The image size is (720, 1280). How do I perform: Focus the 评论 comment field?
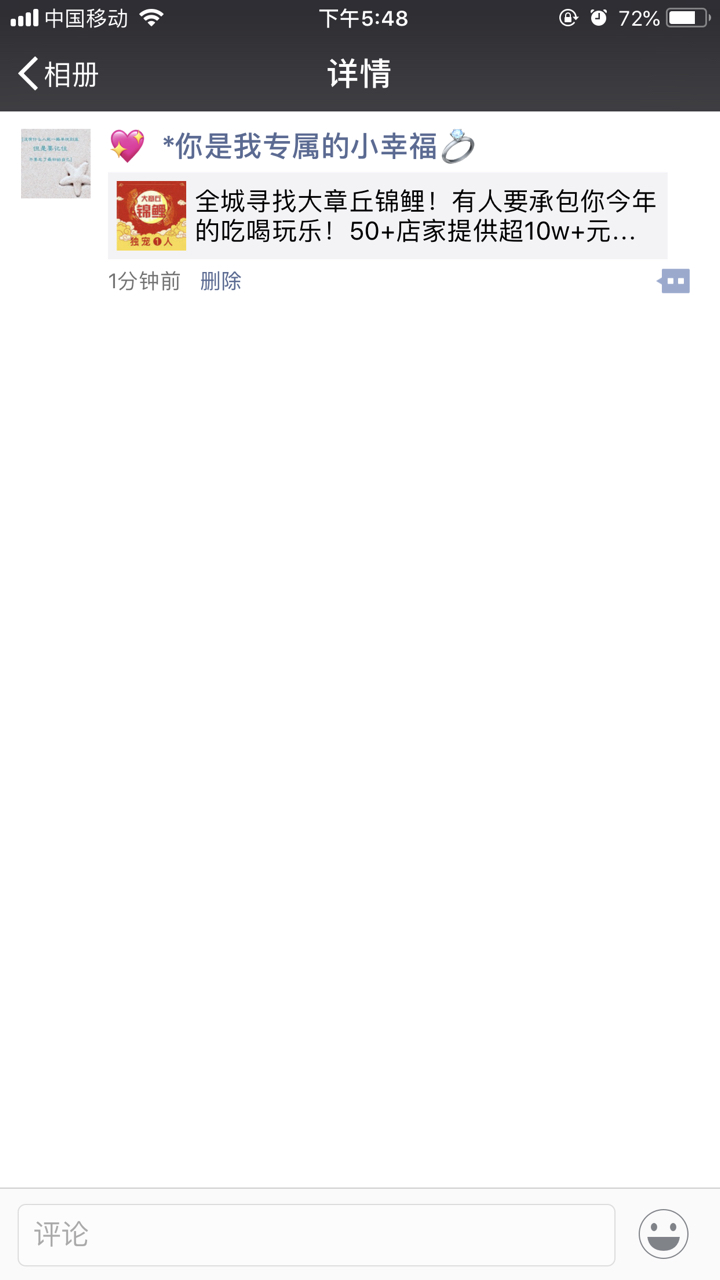(x=316, y=1234)
